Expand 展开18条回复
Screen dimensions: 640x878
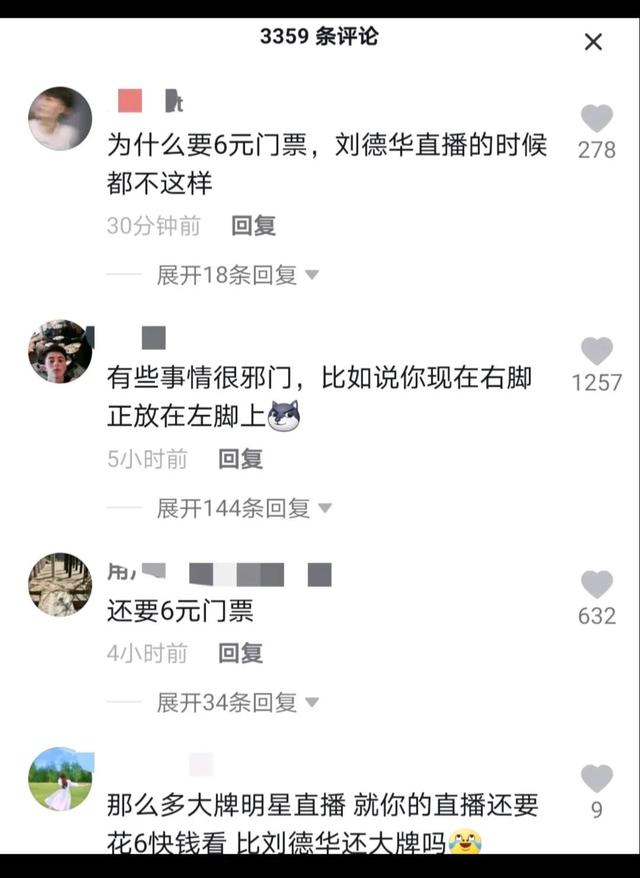click(x=236, y=275)
